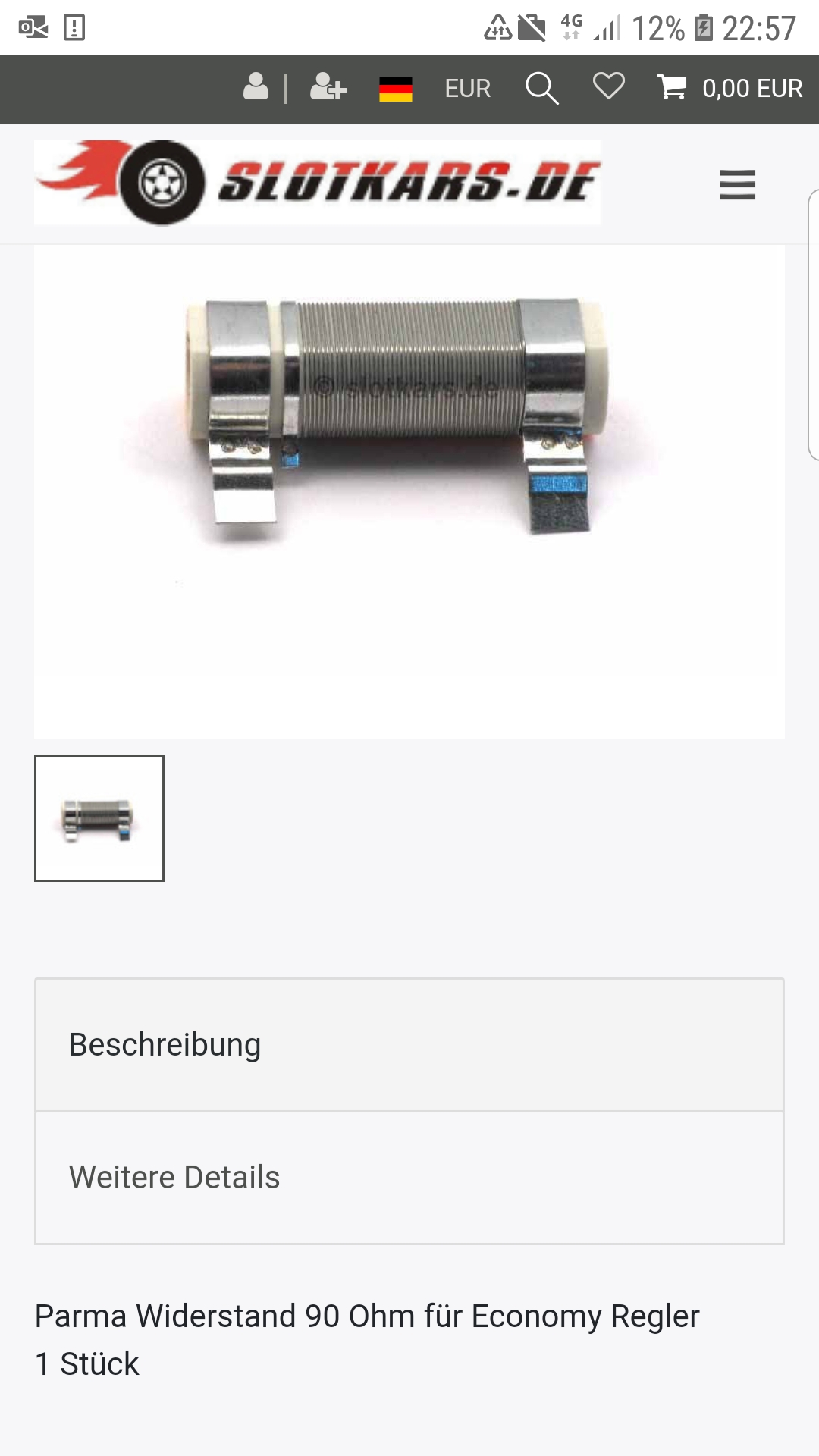819x1456 pixels.
Task: Open the hamburger navigation menu
Action: pos(737,184)
